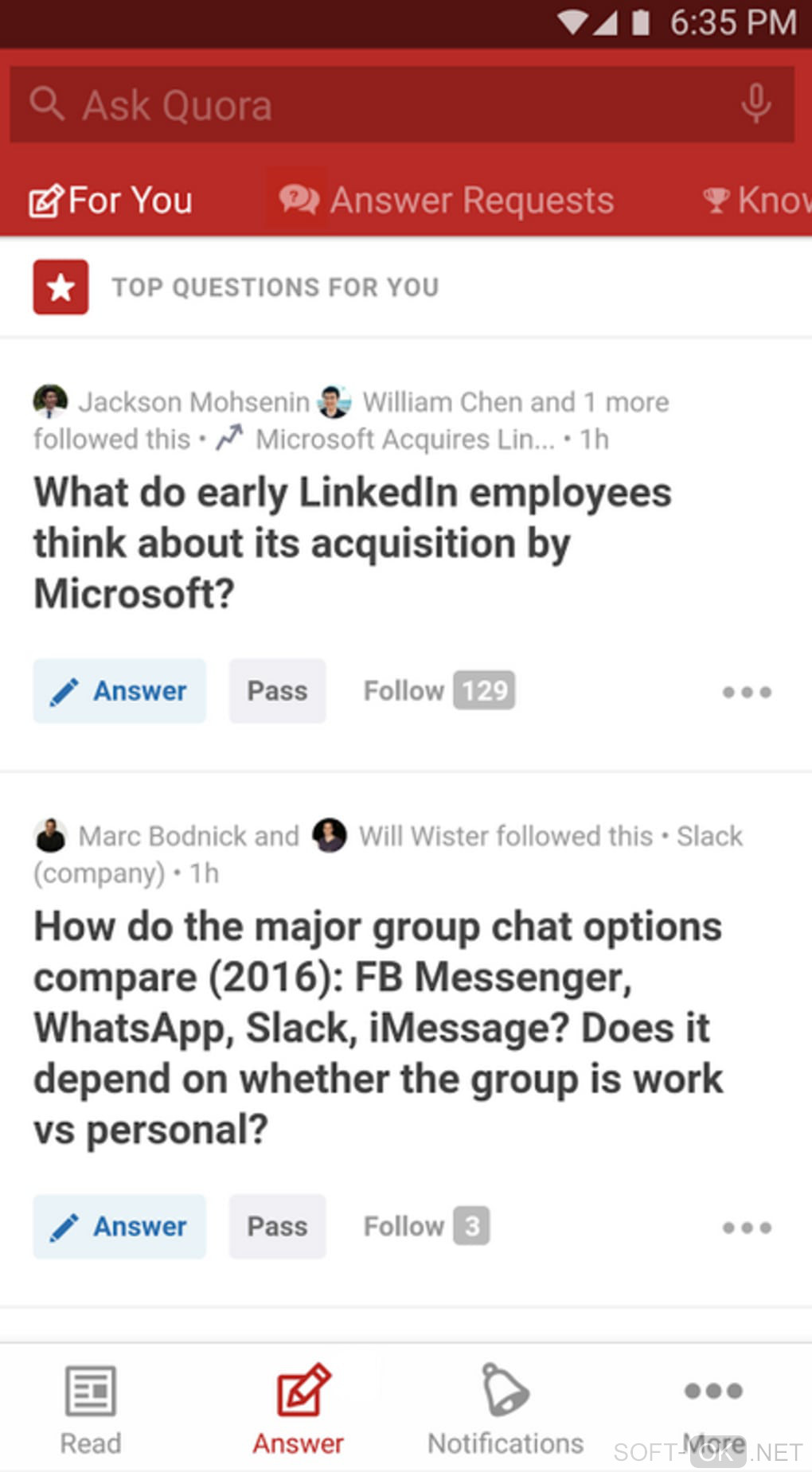Open the group chat options comparison question

[377, 1027]
